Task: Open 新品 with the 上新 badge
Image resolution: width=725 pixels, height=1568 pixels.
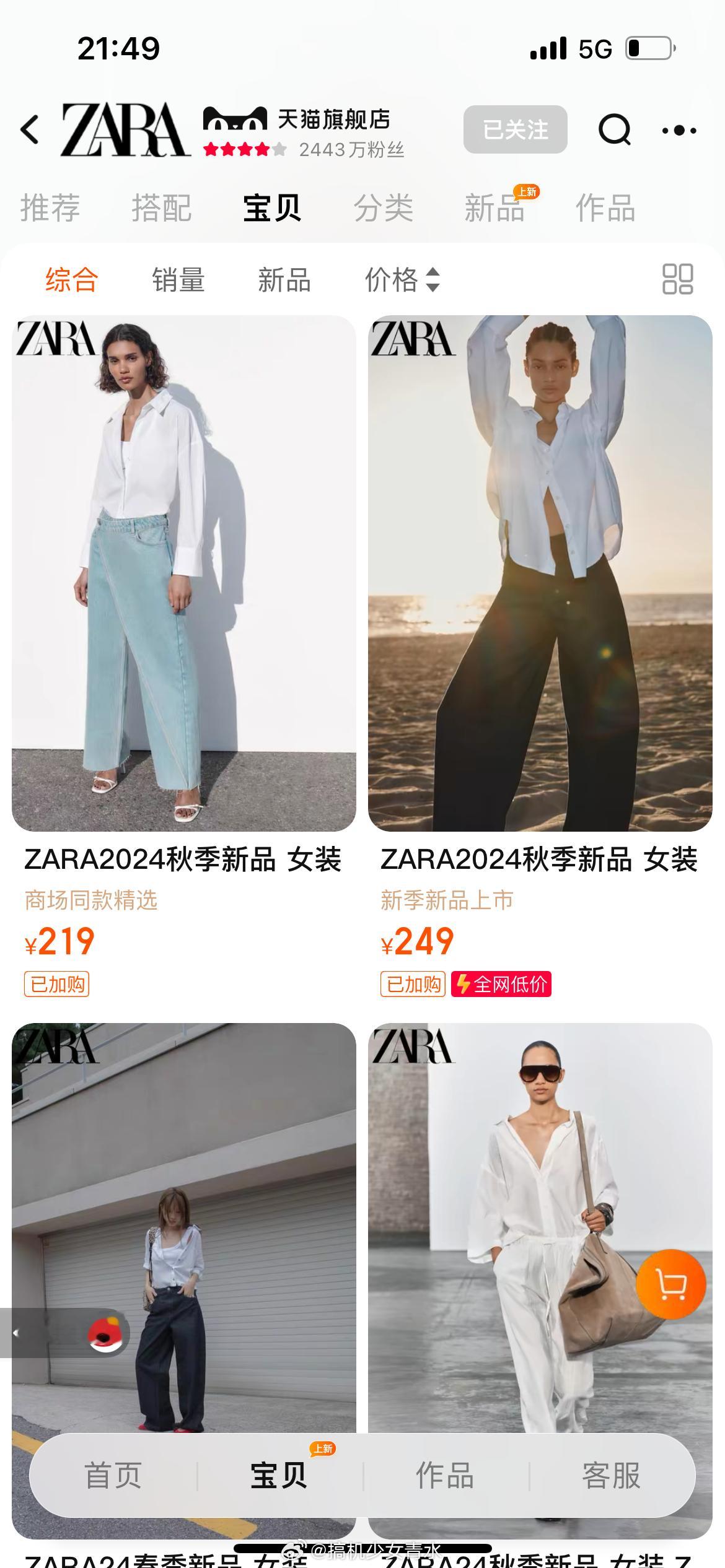Action: click(494, 209)
